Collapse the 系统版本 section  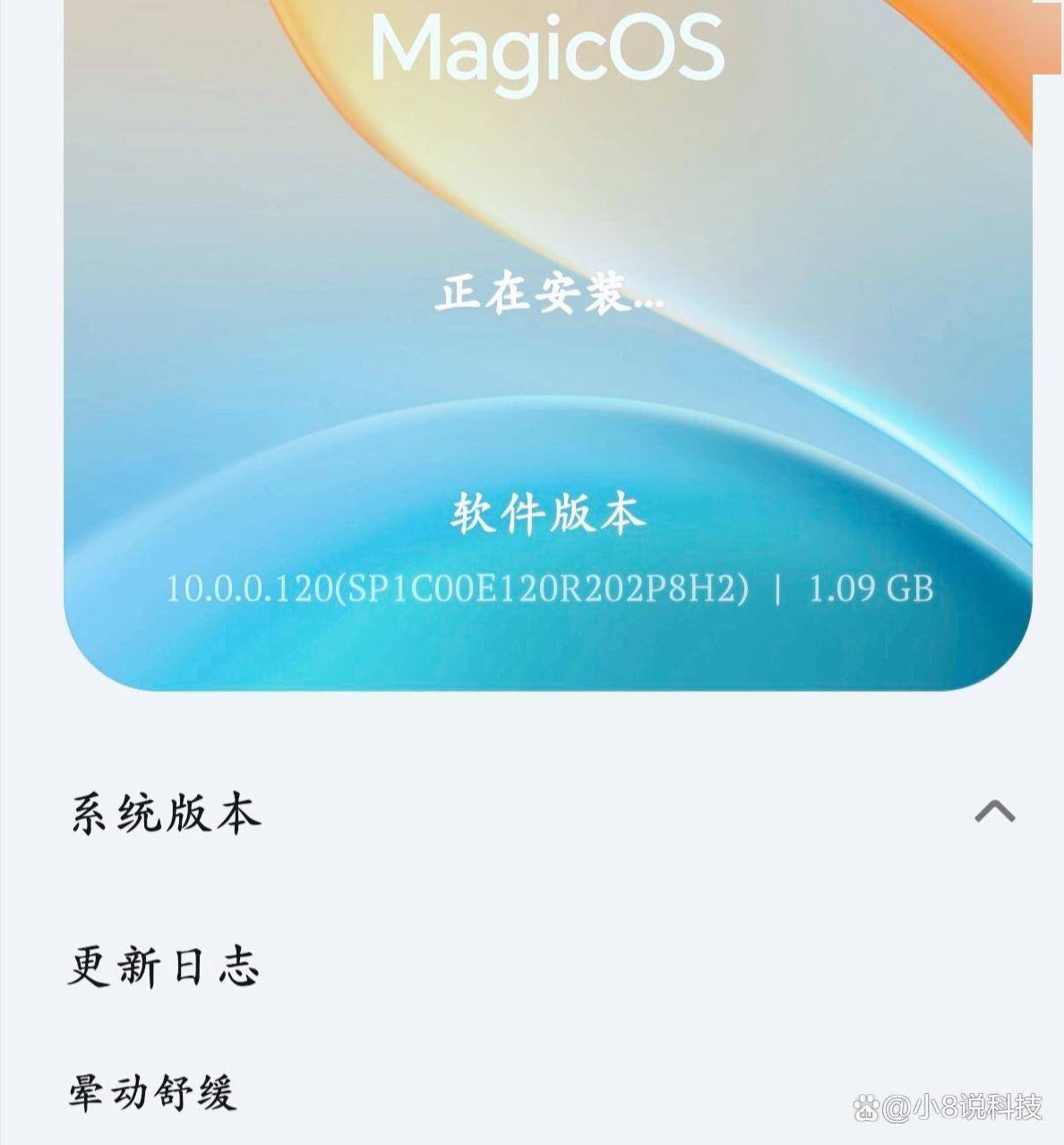pos(994,812)
